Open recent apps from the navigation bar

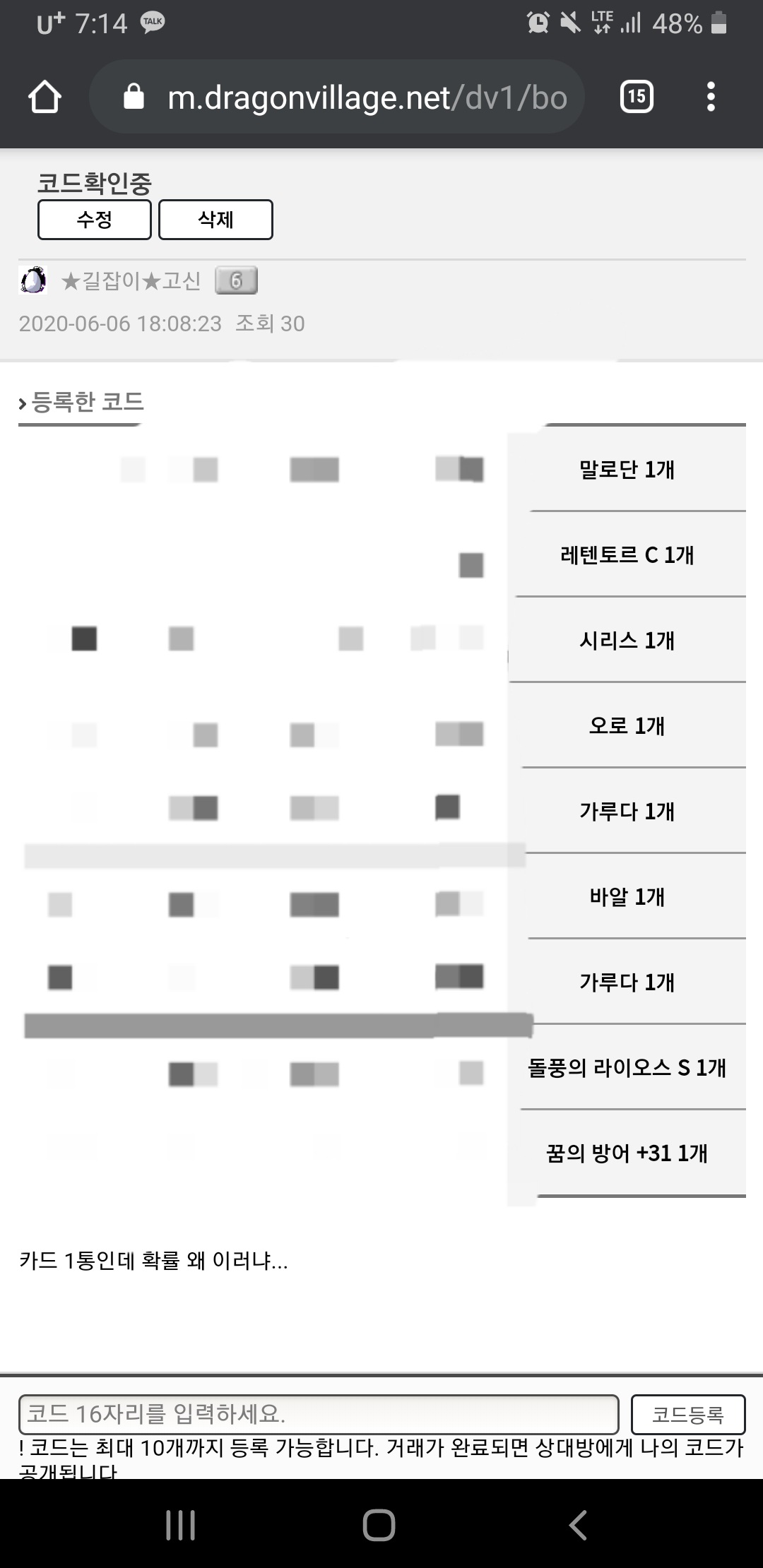point(180,1524)
